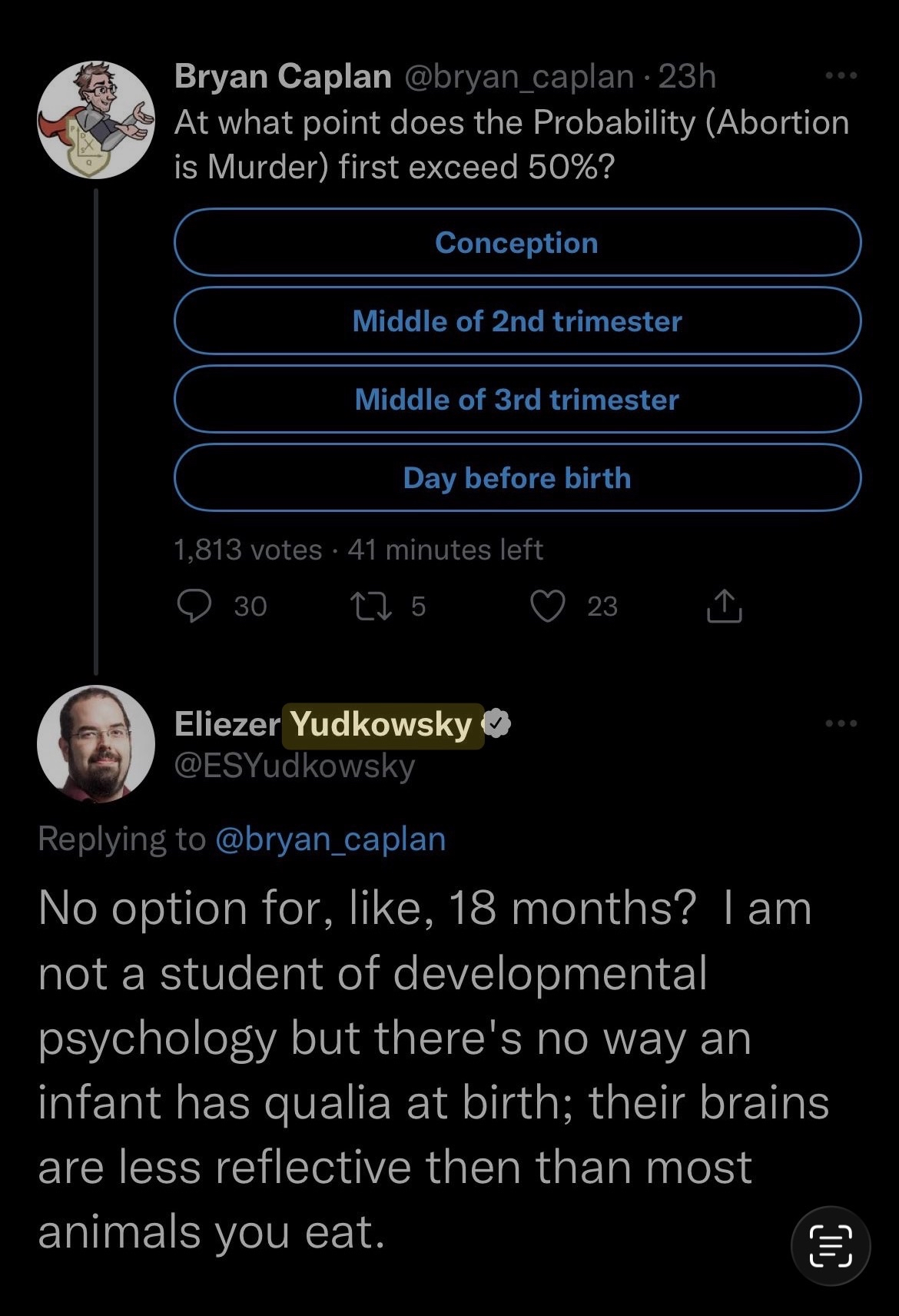Tap the verified badge next to Eliezer Yudkowsky
Screen dimensions: 899x1316
pyautogui.click(x=496, y=723)
